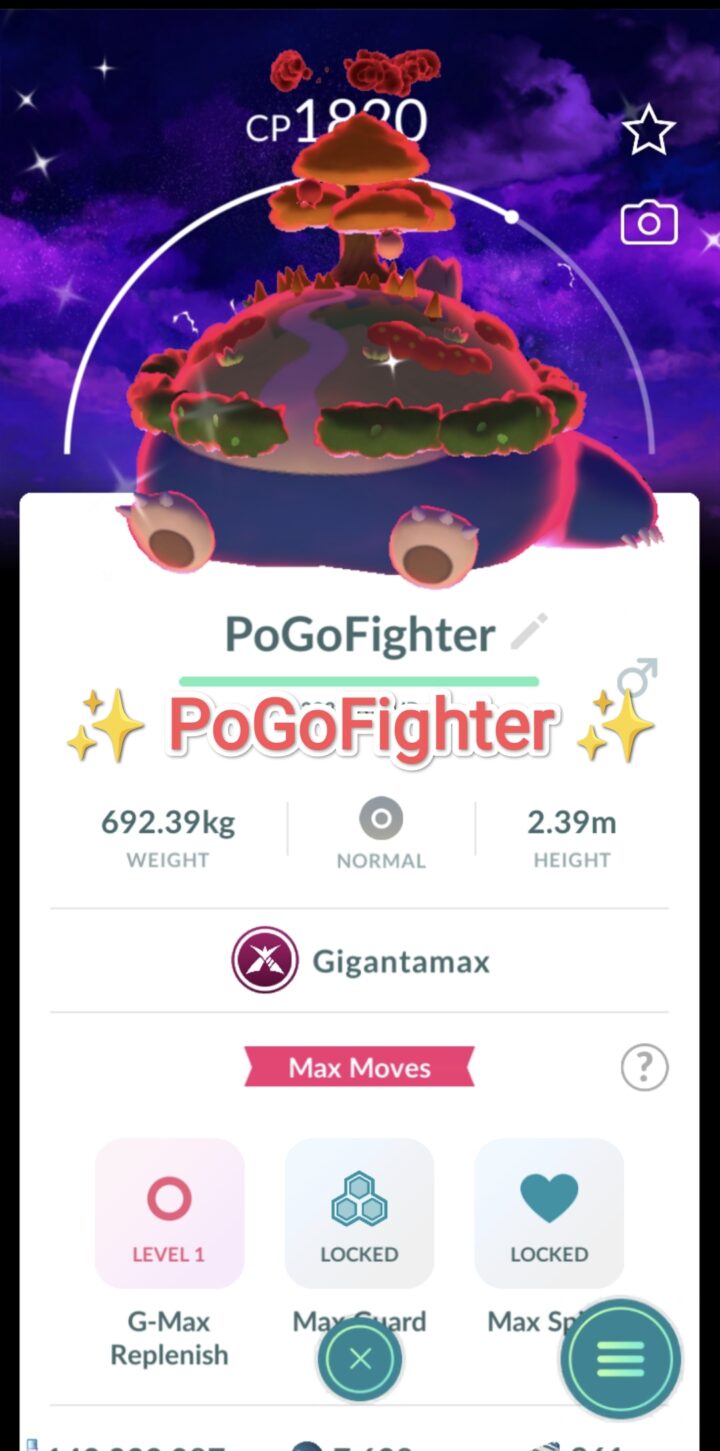The height and width of the screenshot is (1451, 720).
Task: Open the camera to photograph this Pokémon
Action: point(648,223)
